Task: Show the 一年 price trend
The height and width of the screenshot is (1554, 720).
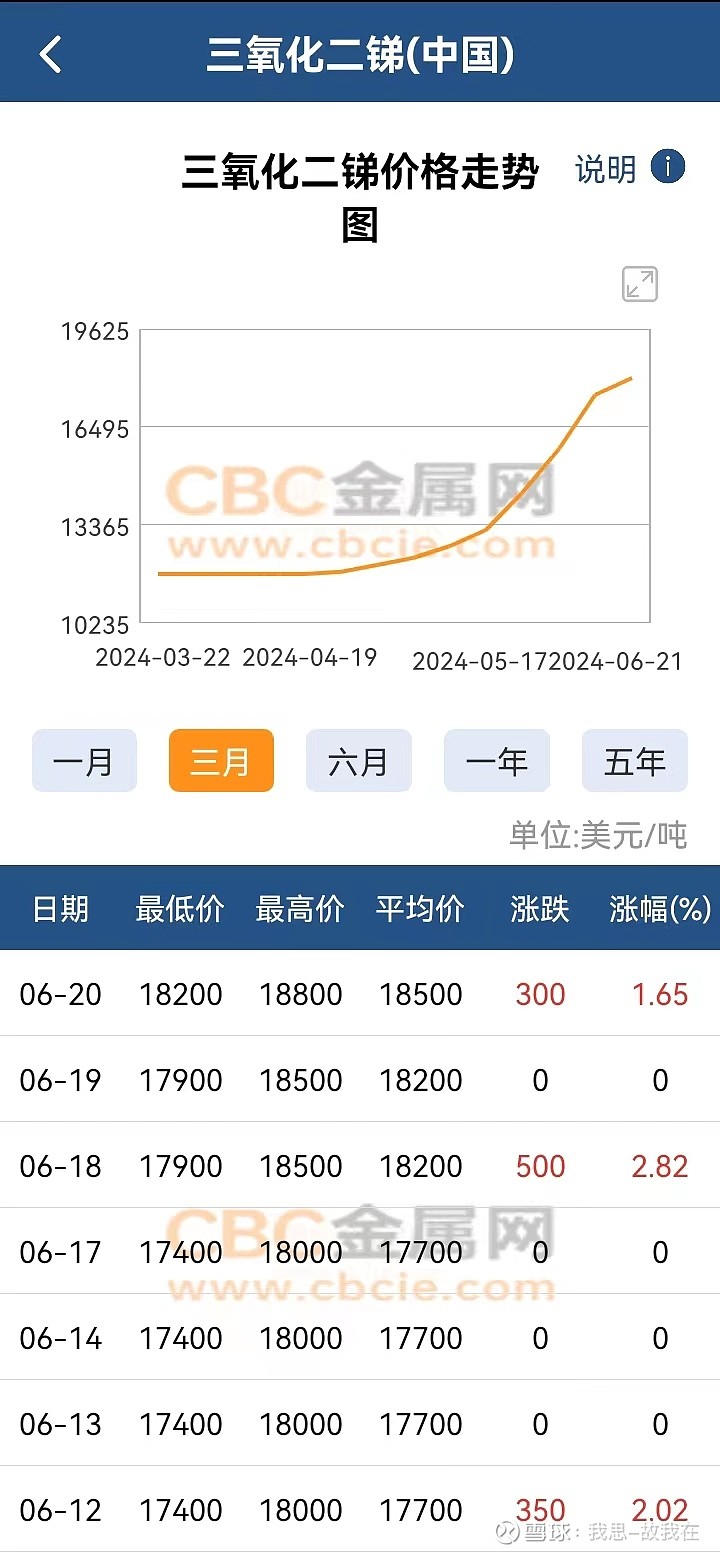Action: click(497, 761)
